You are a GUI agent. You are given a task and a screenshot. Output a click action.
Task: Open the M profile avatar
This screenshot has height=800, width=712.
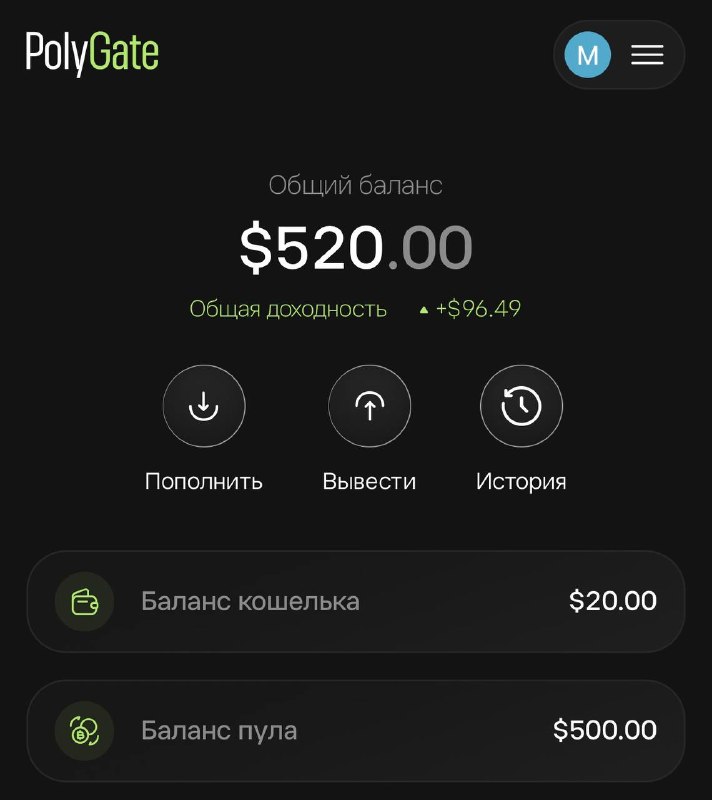click(x=588, y=55)
